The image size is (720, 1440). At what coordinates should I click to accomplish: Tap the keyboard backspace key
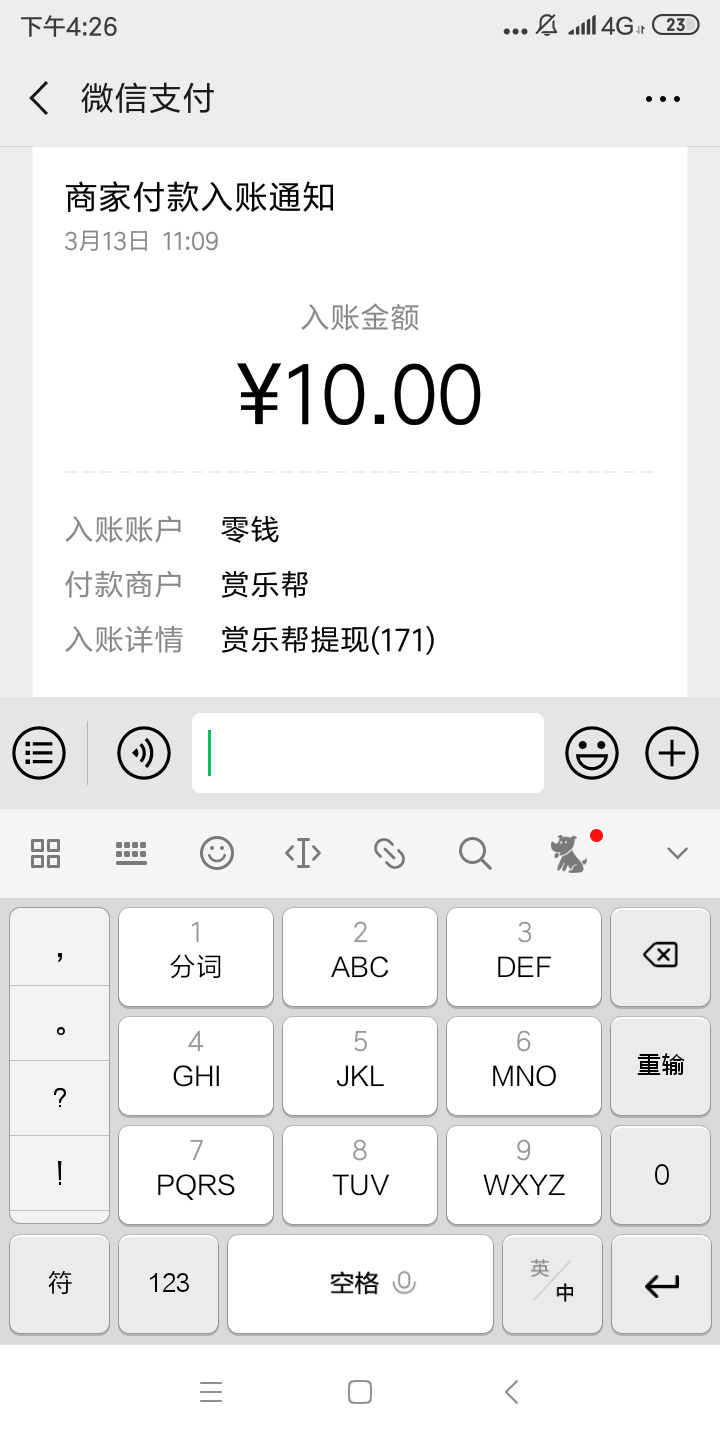point(661,956)
